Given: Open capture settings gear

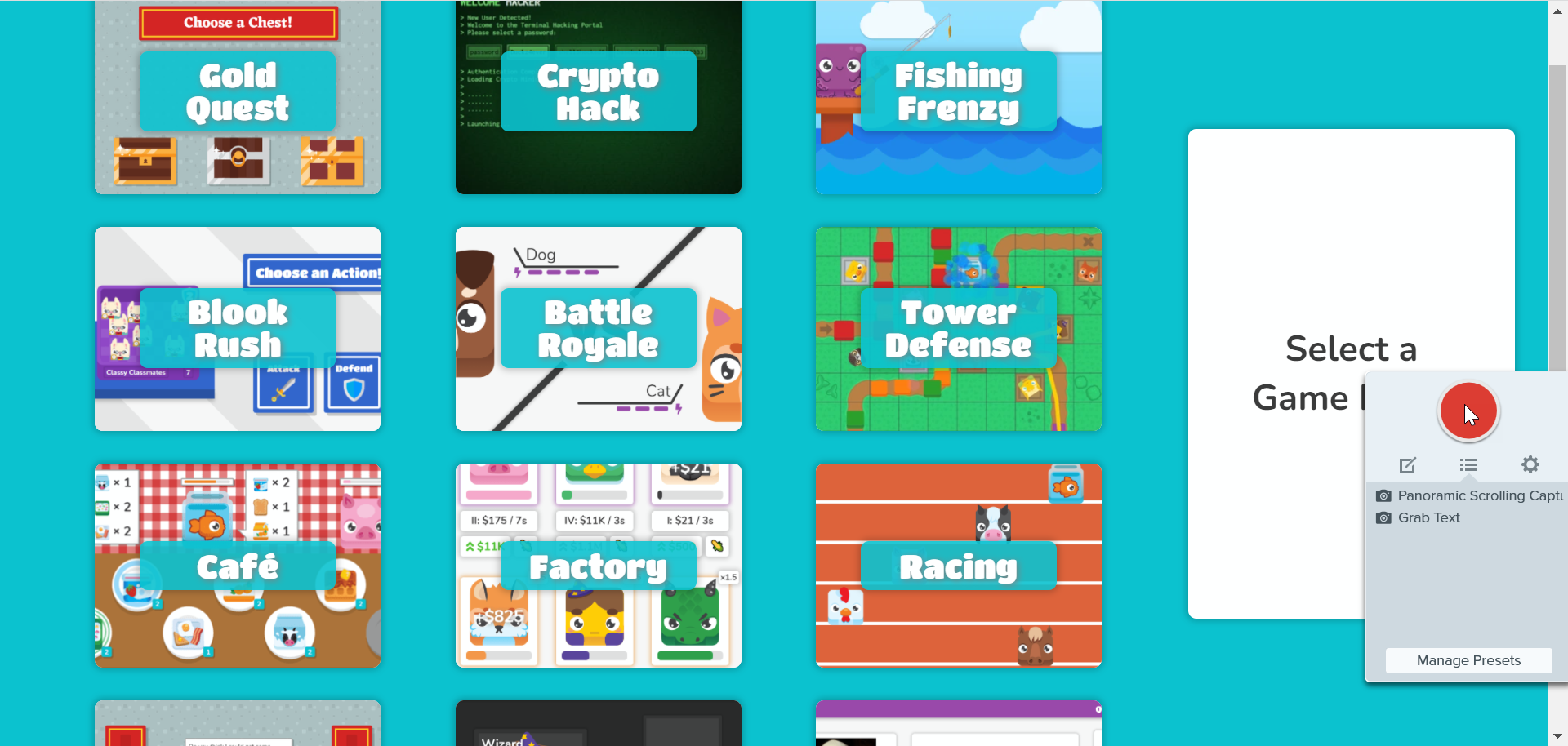Looking at the screenshot, I should [1530, 465].
